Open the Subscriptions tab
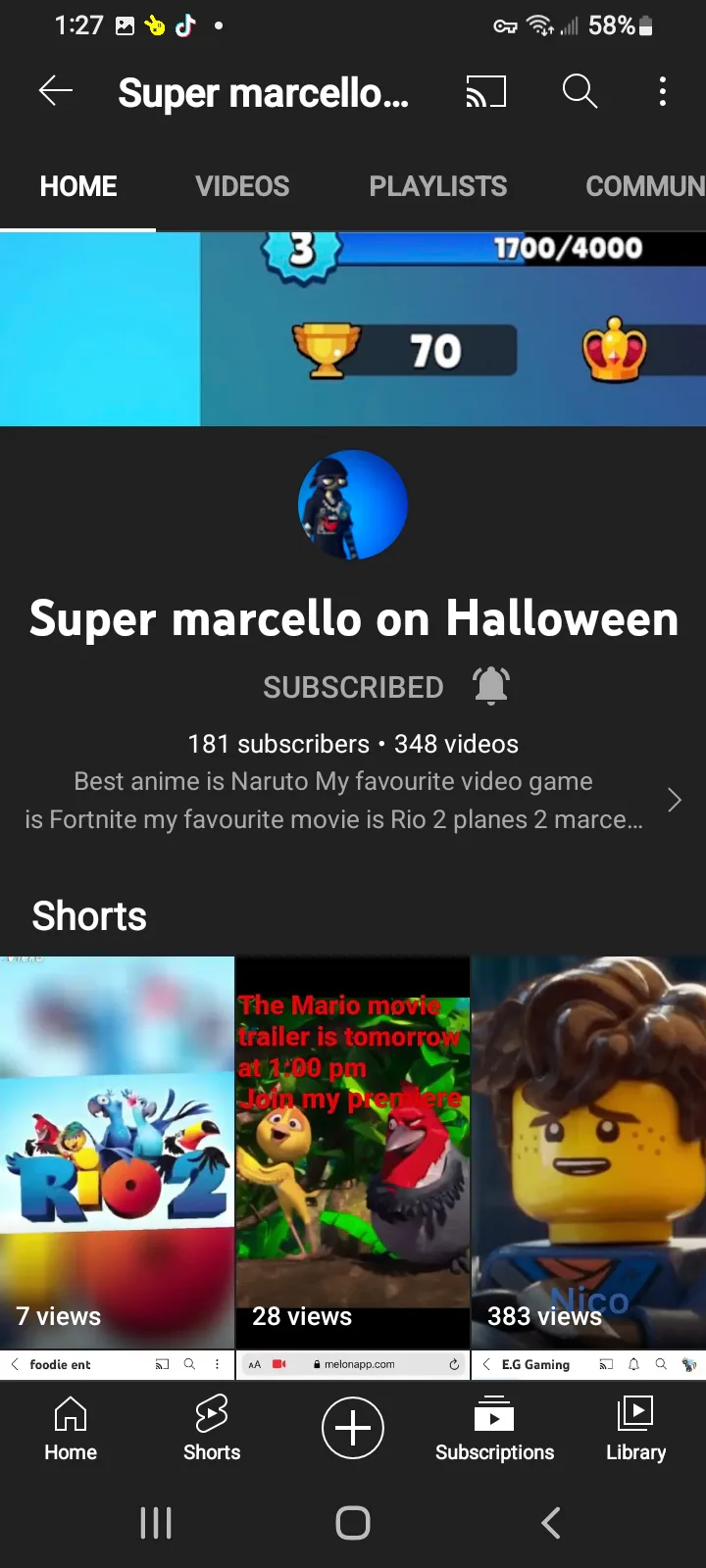Image resolution: width=706 pixels, height=1568 pixels. [x=494, y=1429]
